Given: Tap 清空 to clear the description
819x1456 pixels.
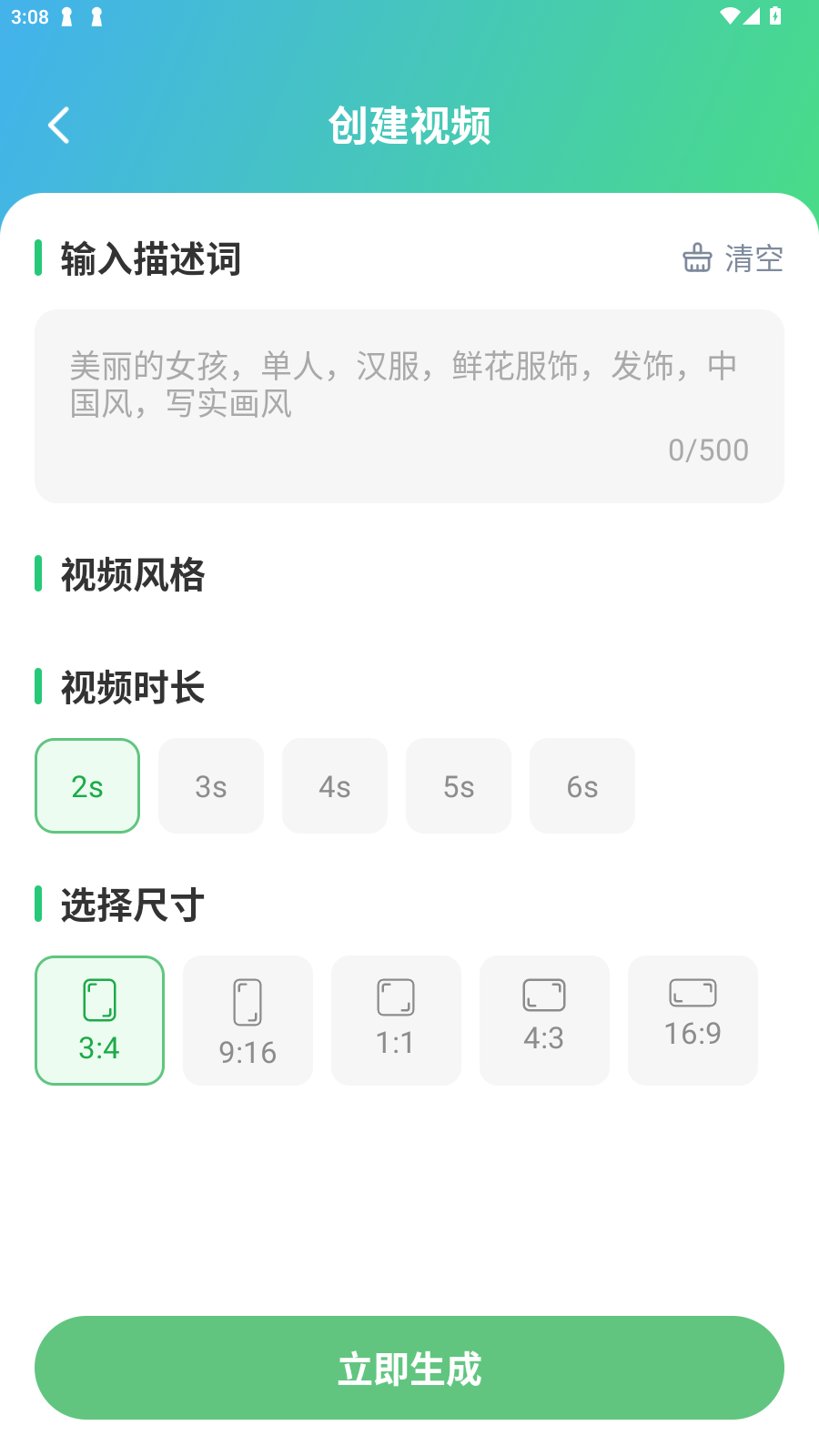Looking at the screenshot, I should (x=733, y=258).
